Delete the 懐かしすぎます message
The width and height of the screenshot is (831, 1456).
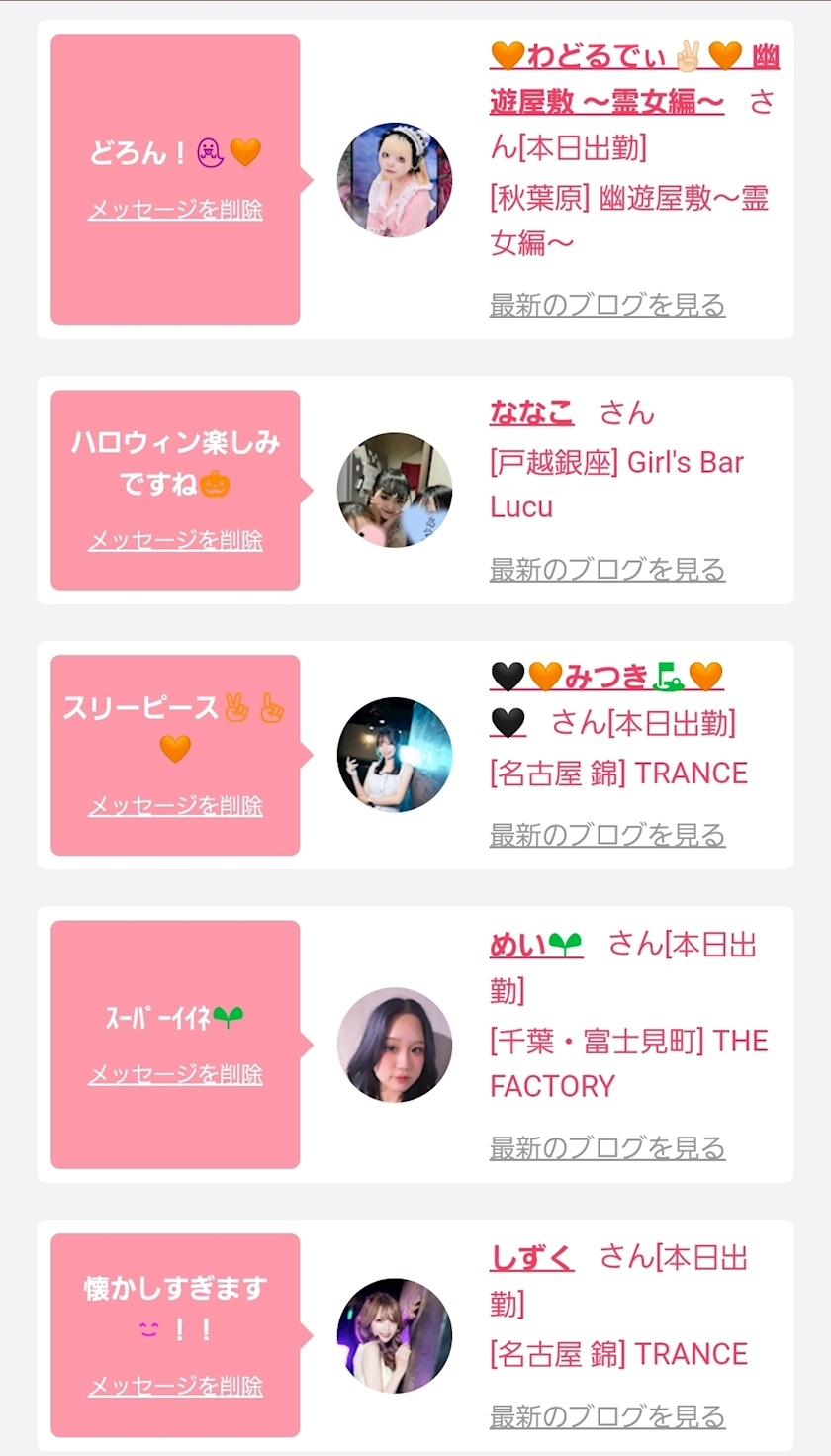(x=175, y=1386)
